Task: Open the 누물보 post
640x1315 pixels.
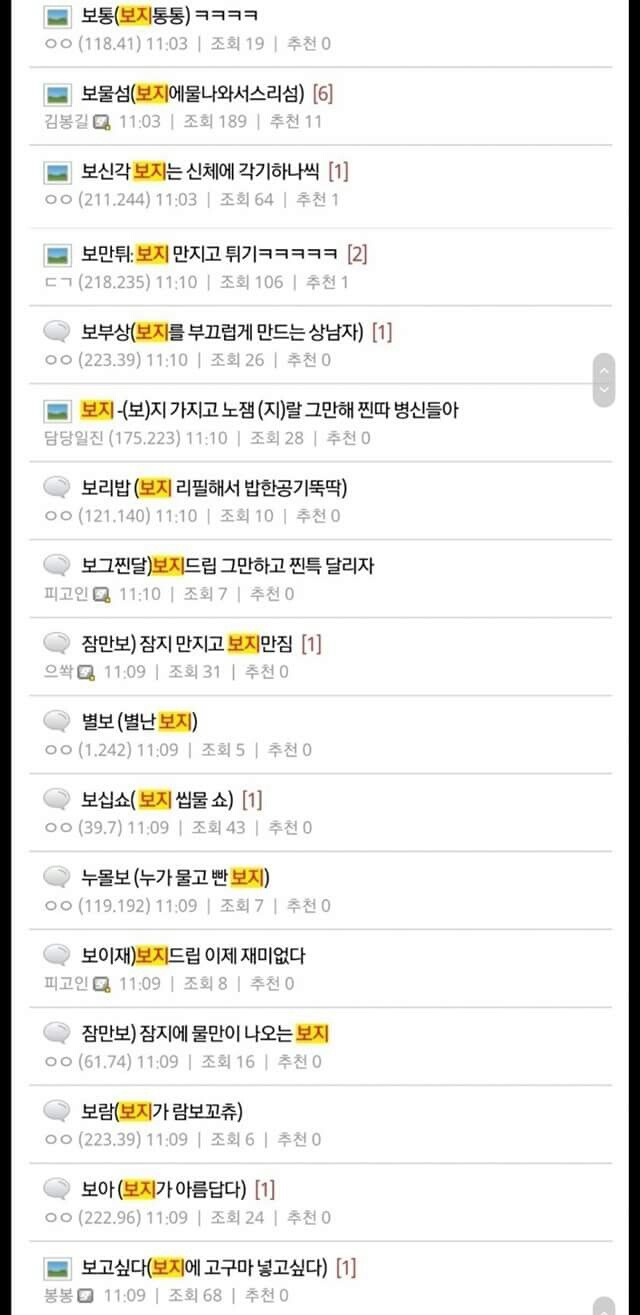Action: [175, 878]
